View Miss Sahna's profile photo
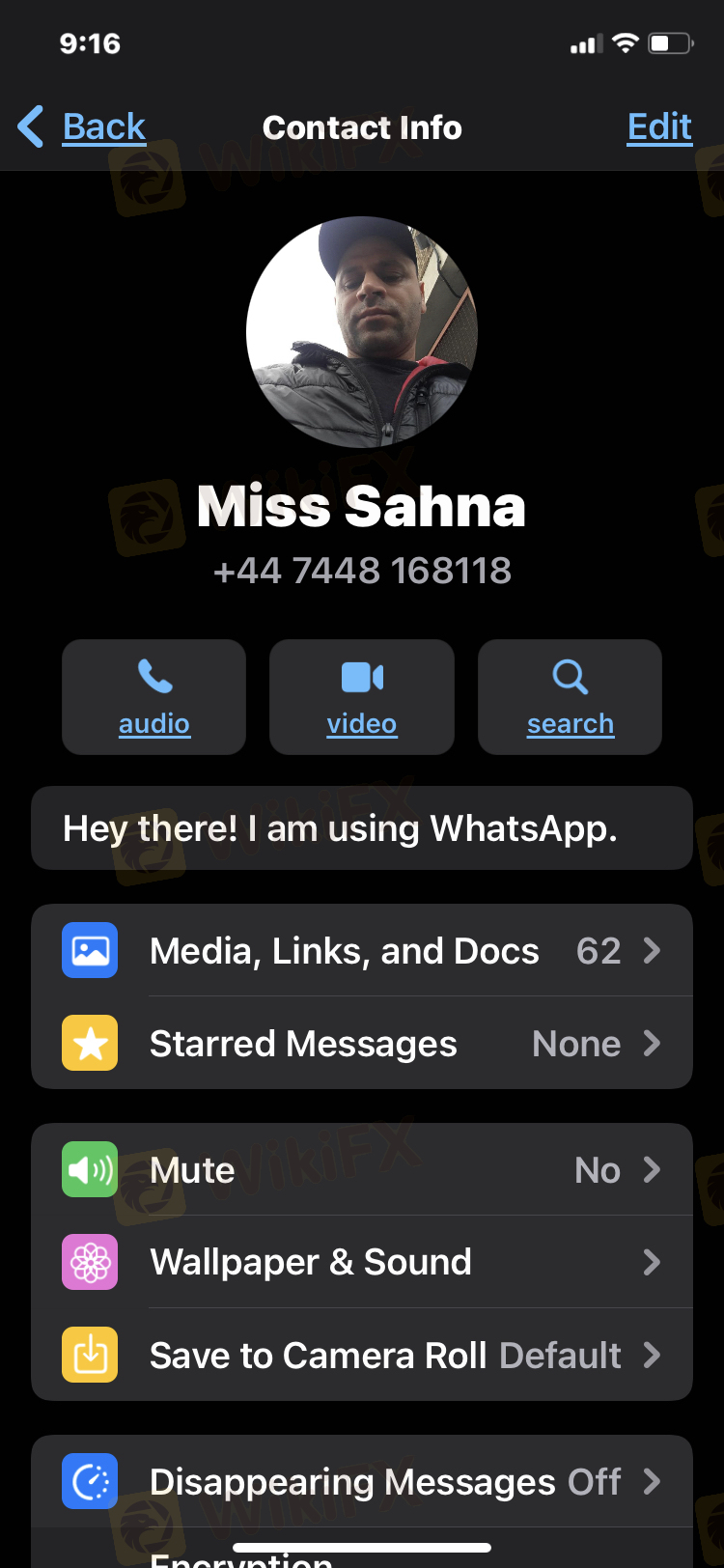 coord(362,332)
